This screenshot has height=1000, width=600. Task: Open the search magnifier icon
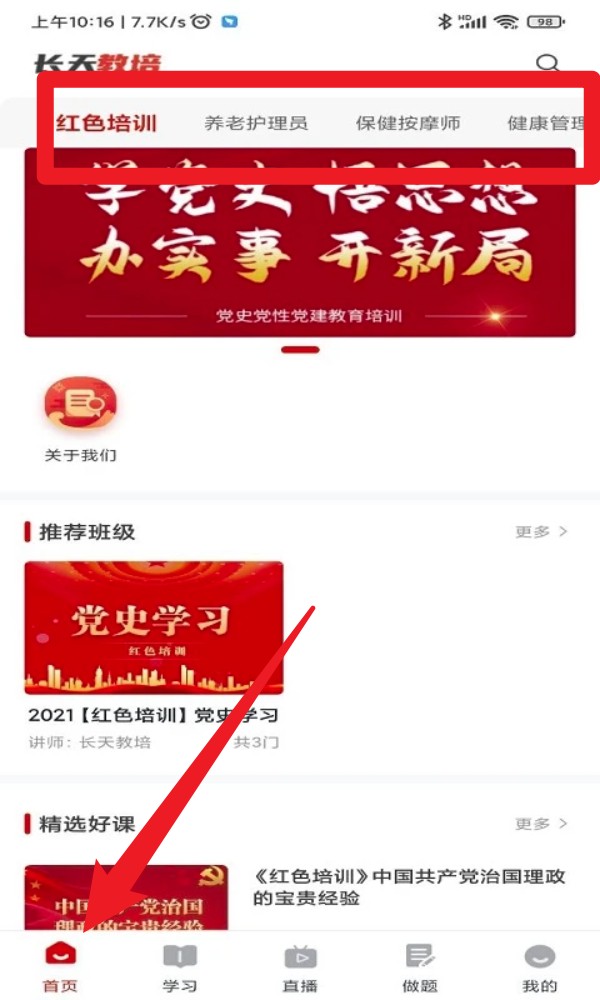coord(547,64)
